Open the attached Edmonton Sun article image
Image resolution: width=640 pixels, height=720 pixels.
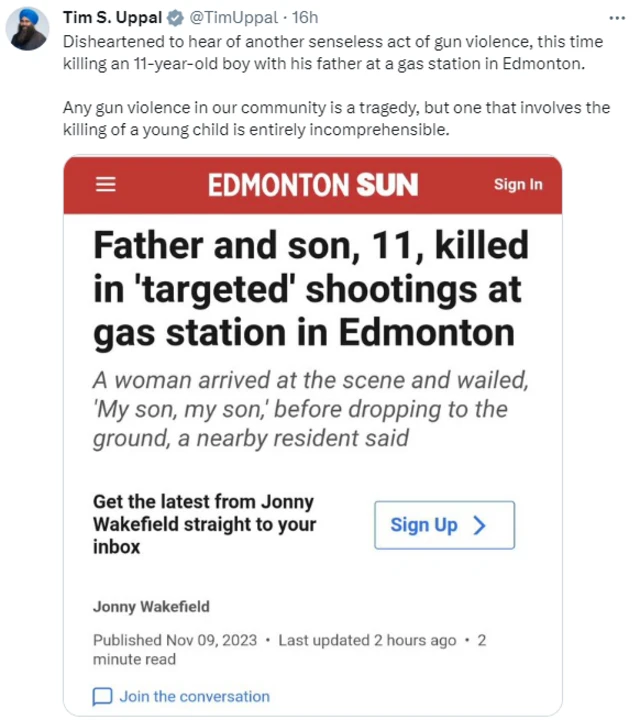313,435
